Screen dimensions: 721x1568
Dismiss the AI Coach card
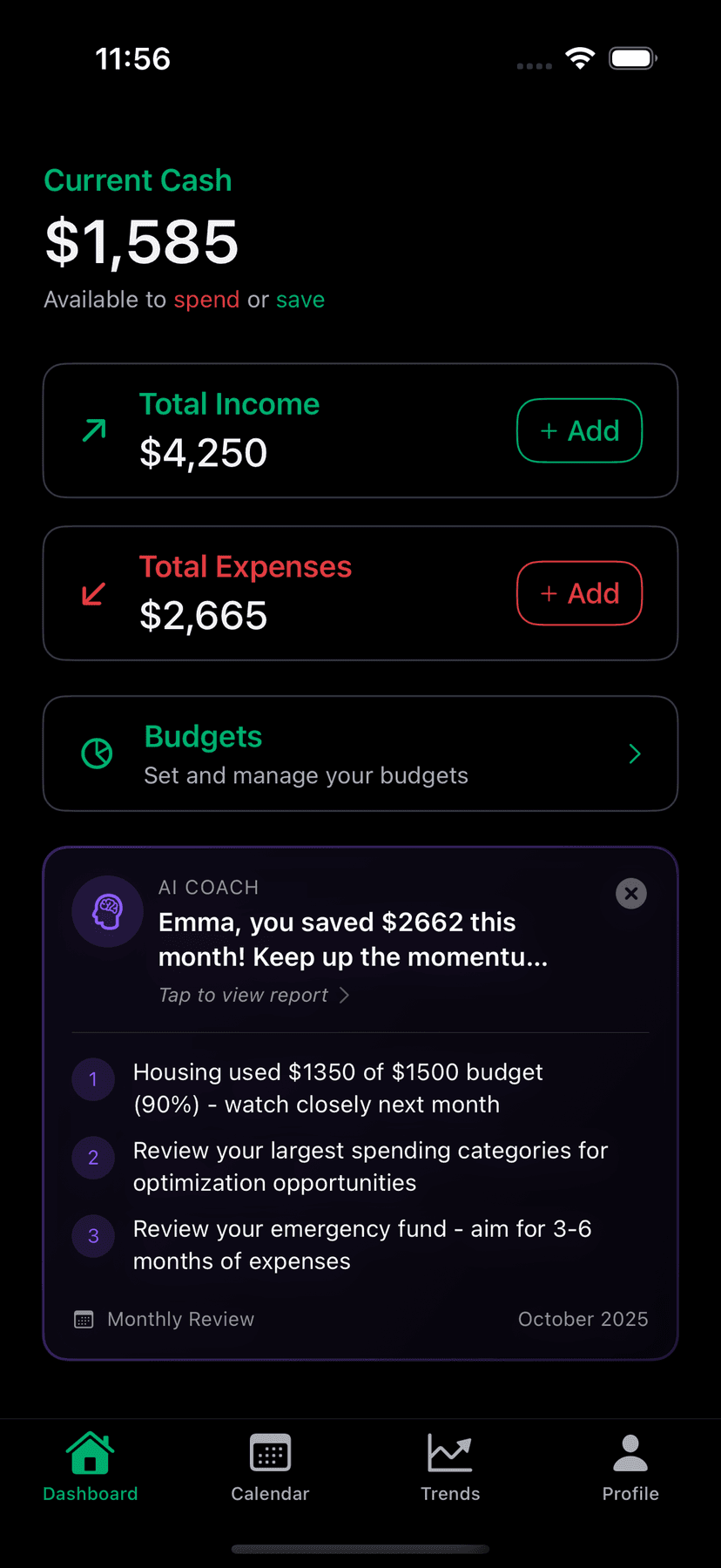pyautogui.click(x=631, y=894)
